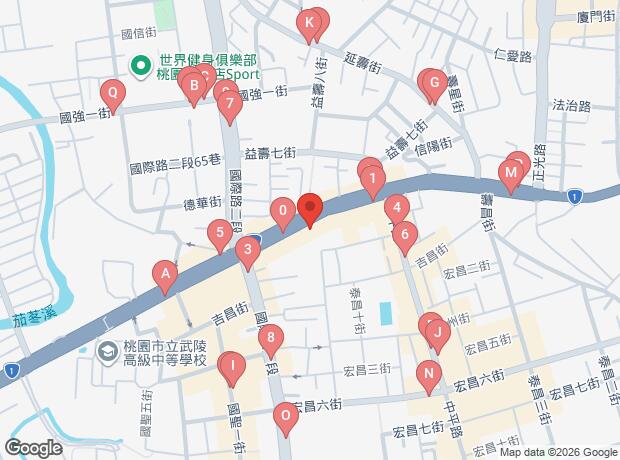Open the marker numbered 1
The width and height of the screenshot is (620, 460).
tap(373, 182)
